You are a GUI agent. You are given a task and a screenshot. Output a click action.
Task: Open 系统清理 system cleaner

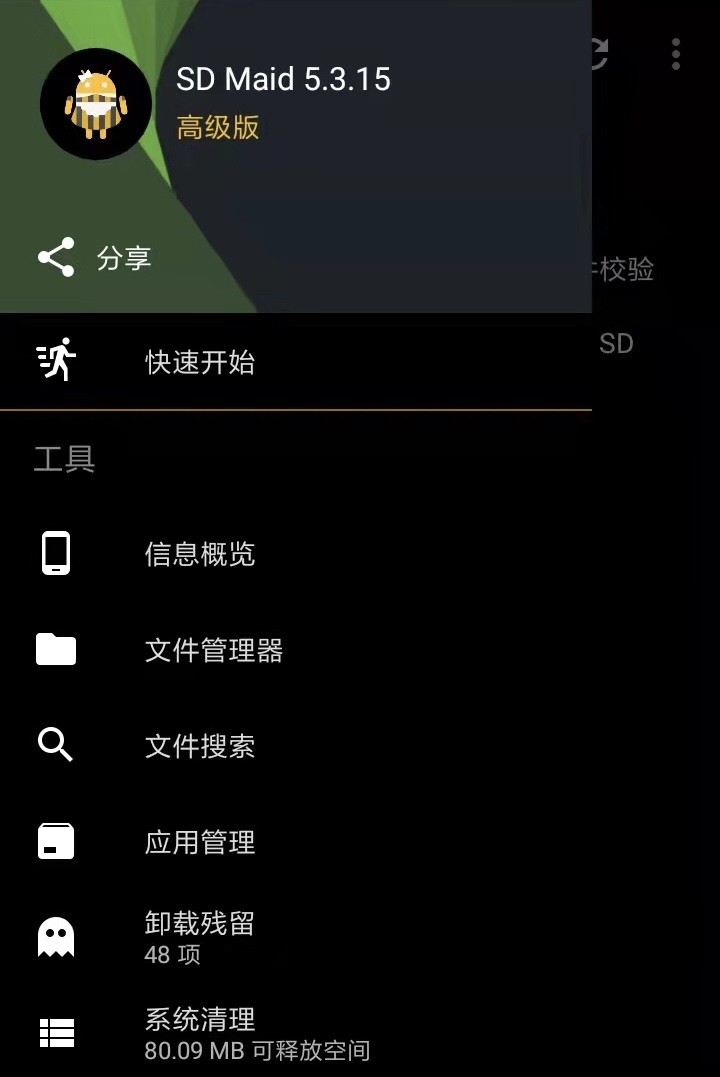click(200, 1032)
